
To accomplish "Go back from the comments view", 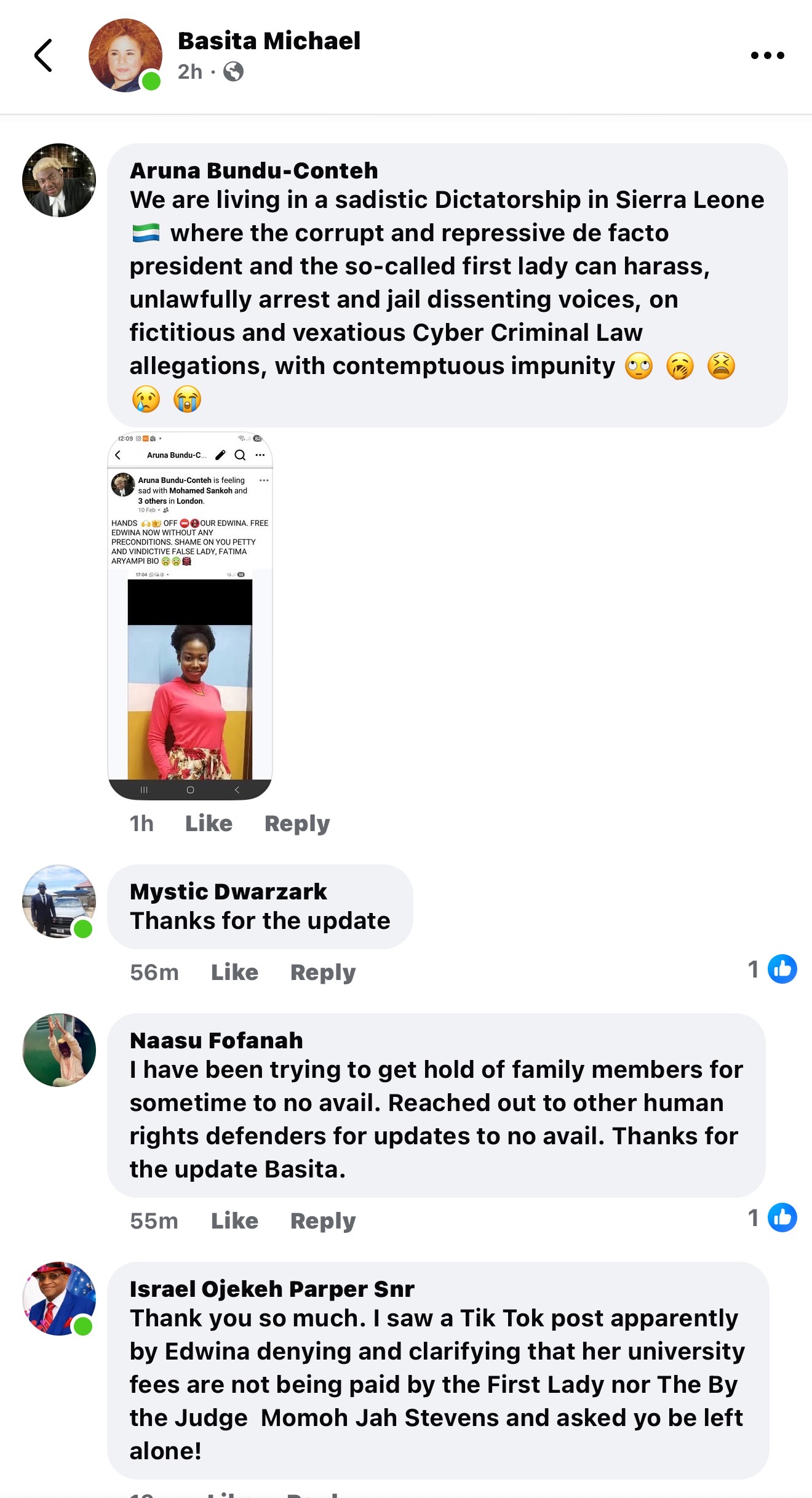I will 43,55.
